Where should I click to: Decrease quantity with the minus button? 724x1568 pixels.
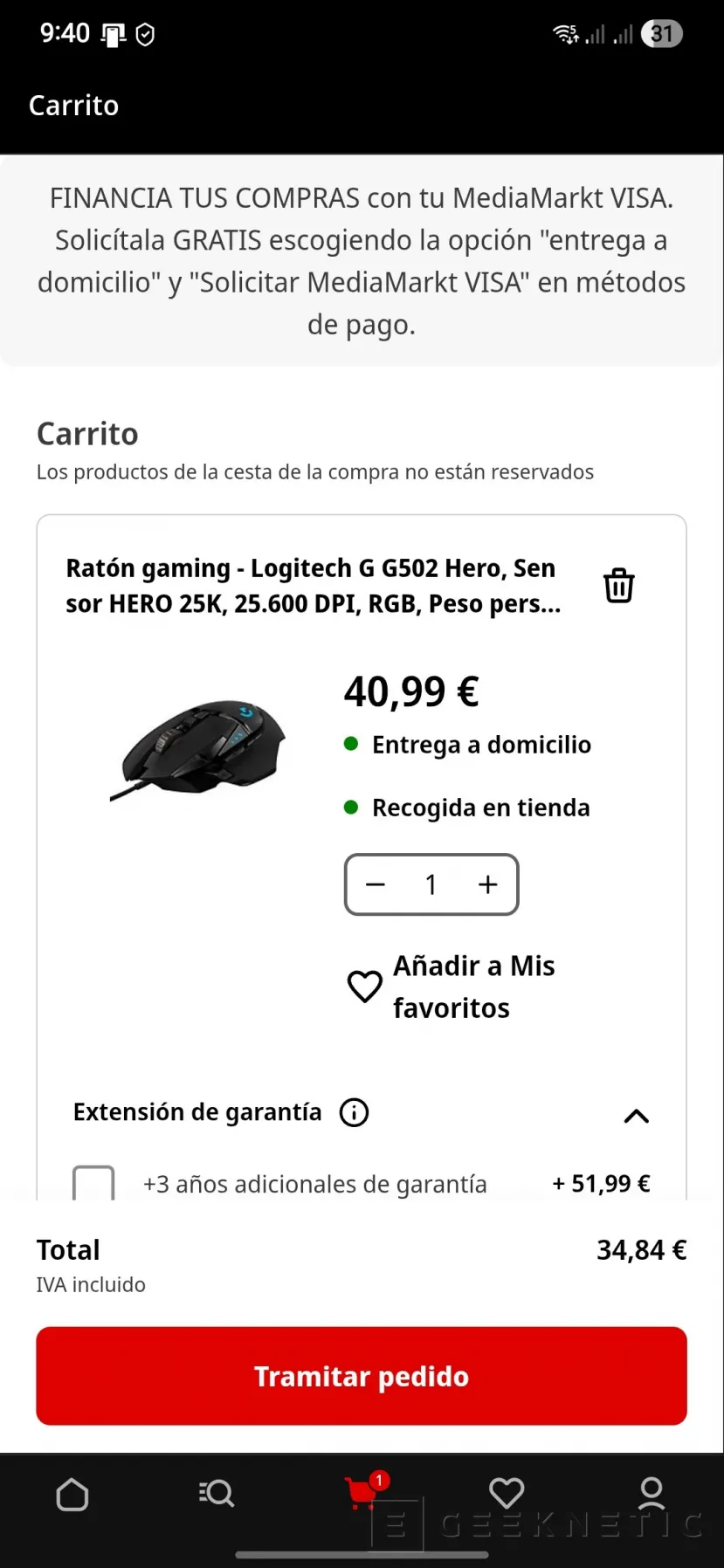tap(375, 884)
